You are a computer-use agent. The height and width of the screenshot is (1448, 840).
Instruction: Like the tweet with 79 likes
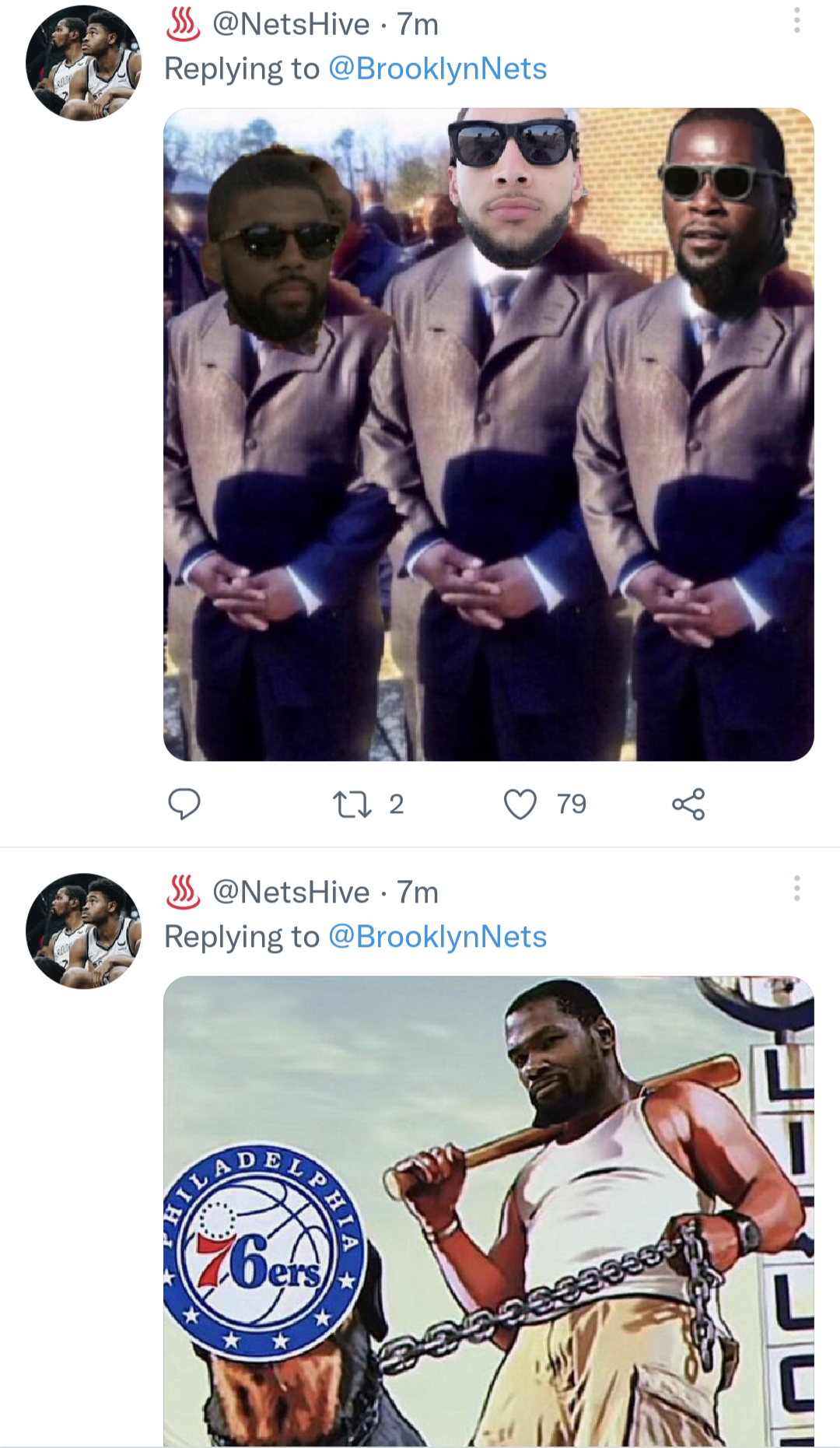pyautogui.click(x=520, y=804)
